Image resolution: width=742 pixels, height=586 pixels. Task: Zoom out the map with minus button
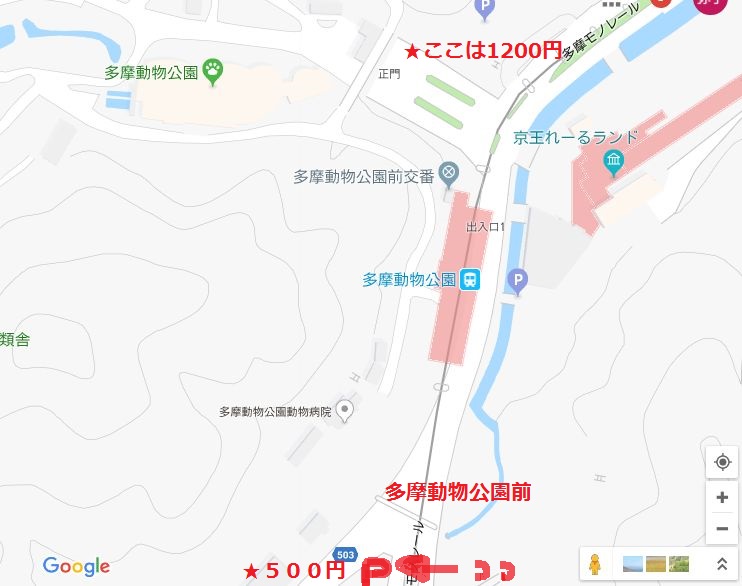722,529
